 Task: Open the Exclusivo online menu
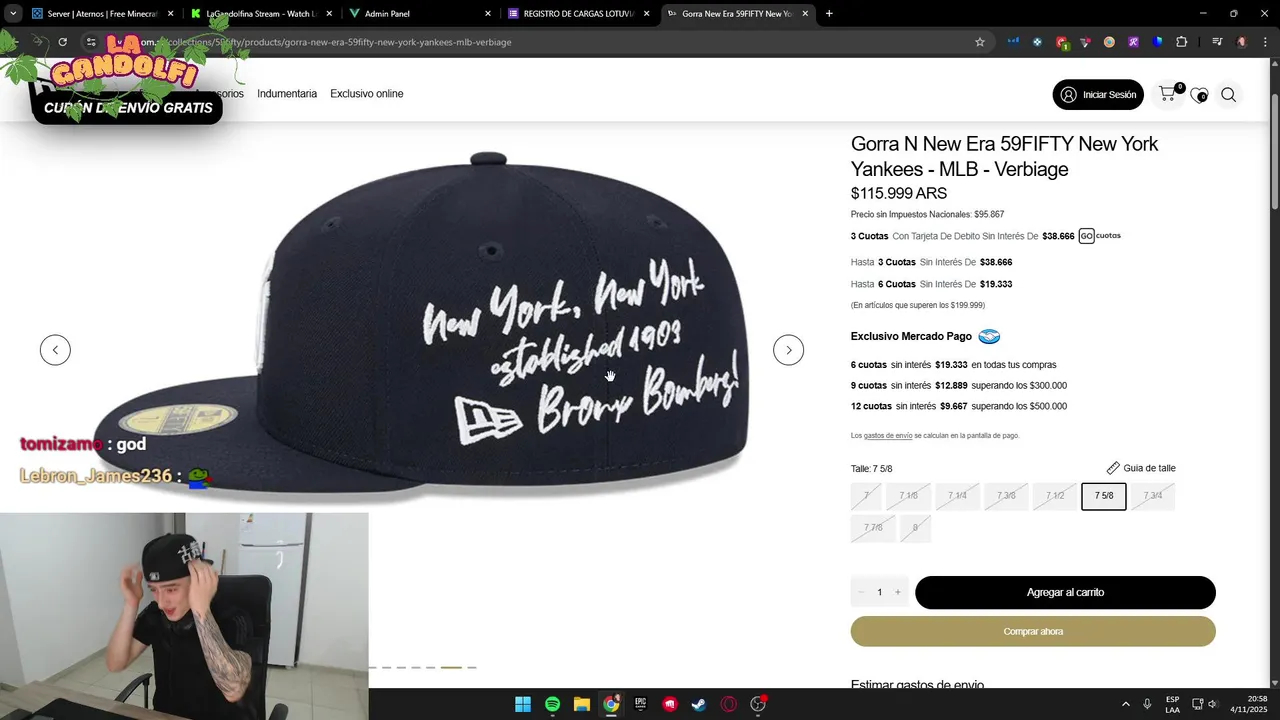(x=367, y=94)
